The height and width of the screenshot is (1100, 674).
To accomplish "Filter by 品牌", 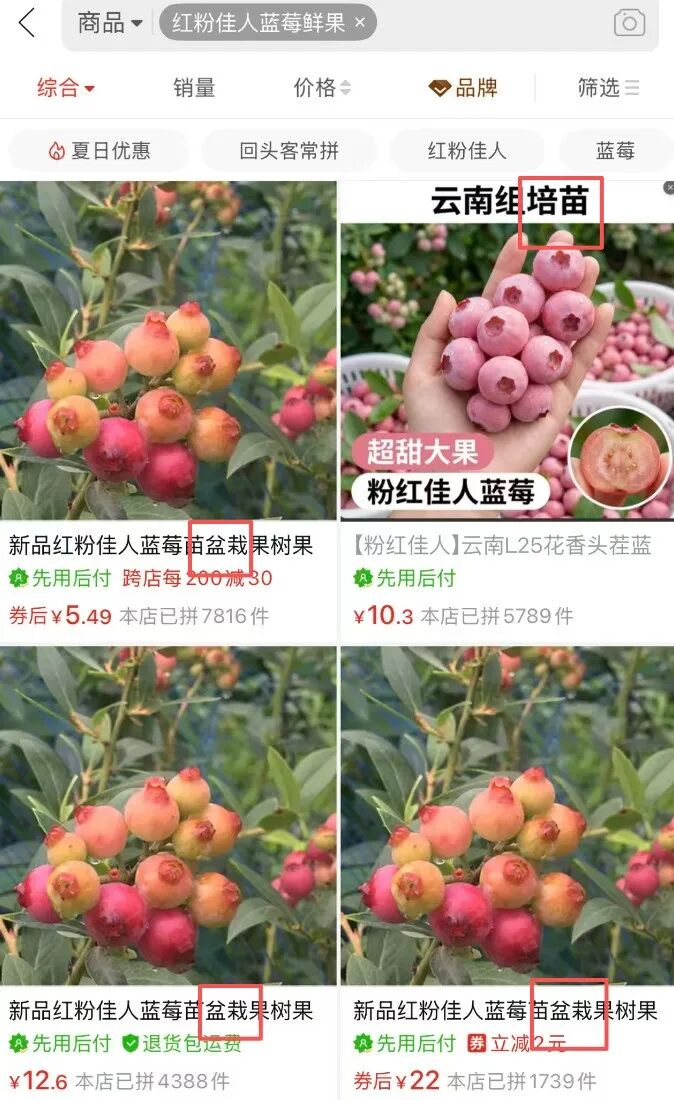I will pos(463,88).
